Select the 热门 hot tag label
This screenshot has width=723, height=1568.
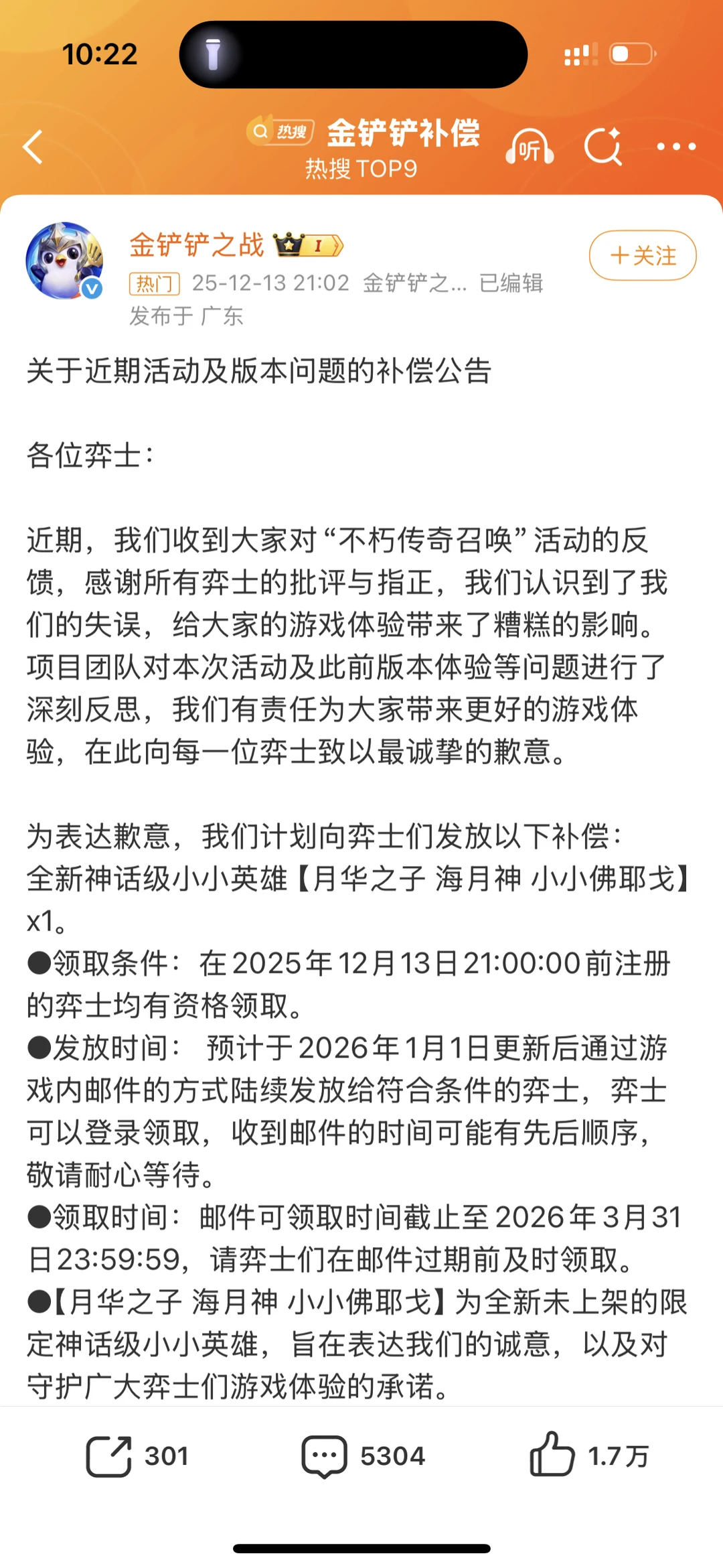point(154,284)
